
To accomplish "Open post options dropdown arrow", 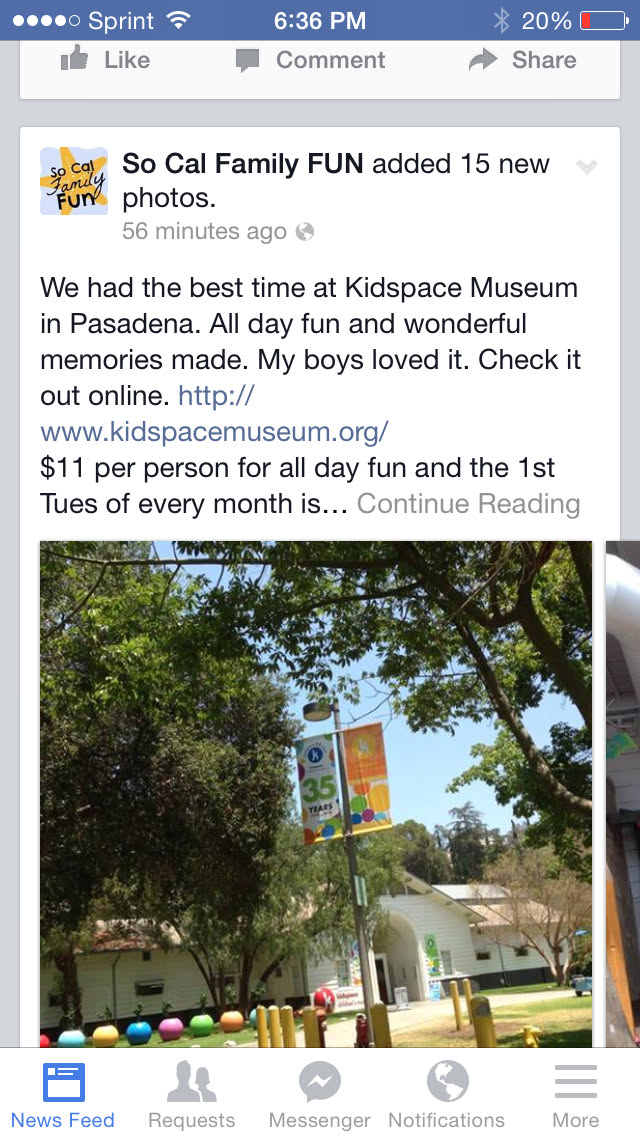I will [x=587, y=167].
